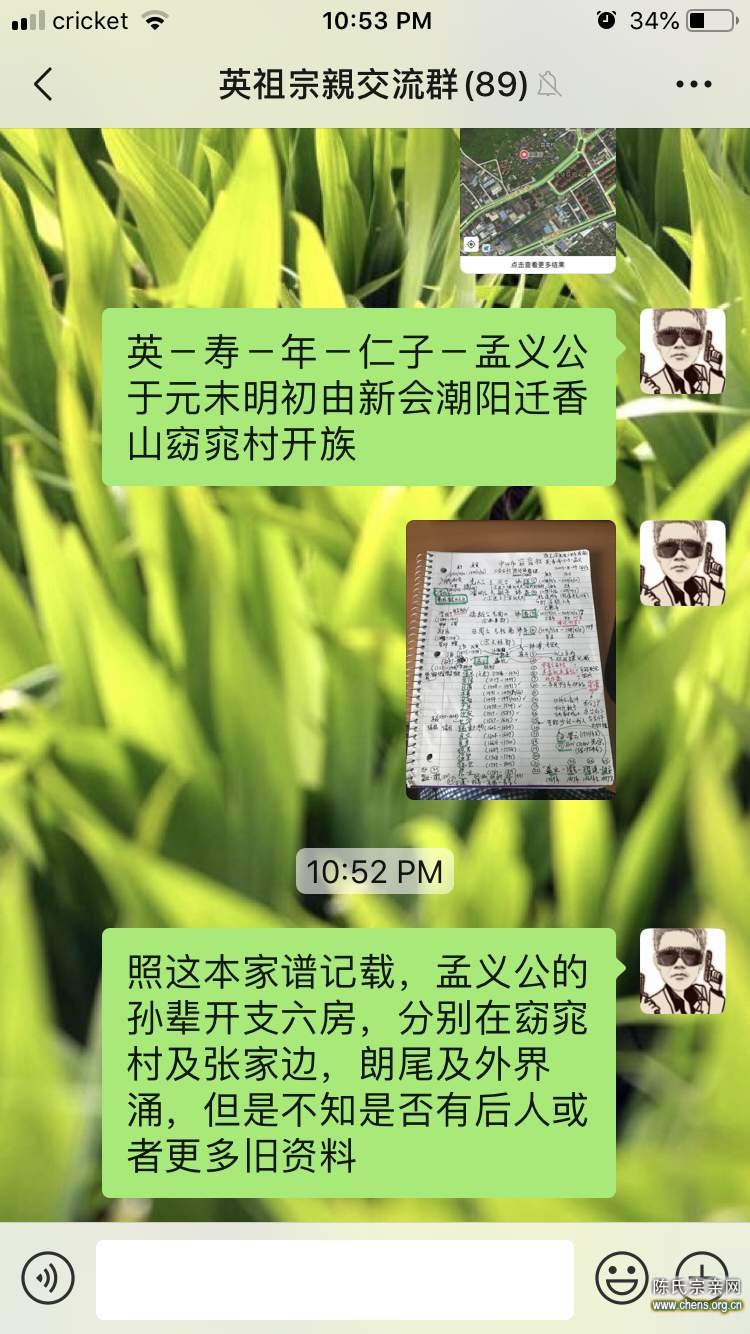The image size is (750, 1334).
Task: Open sender avatar beside the 英－寿－年 message
Action: 682,351
